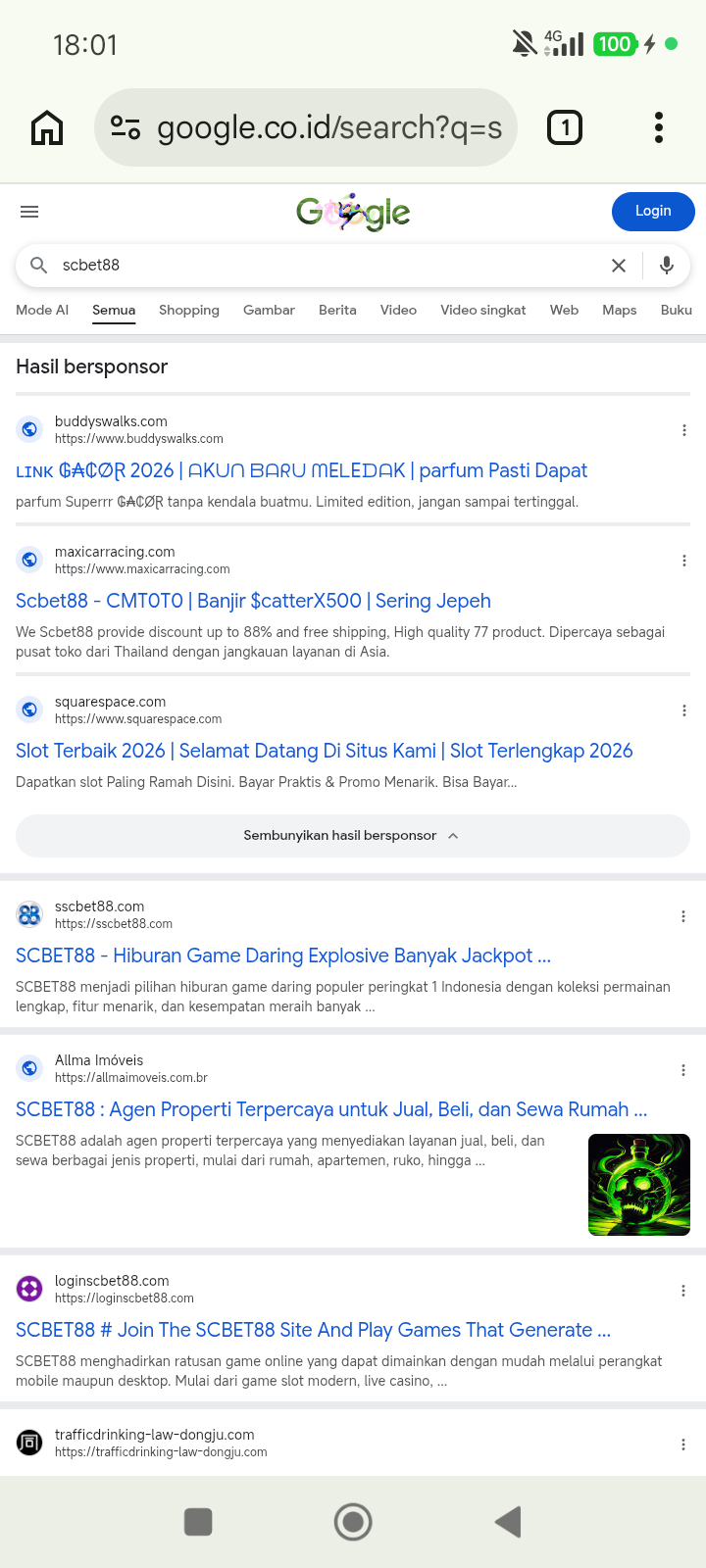Clear the scbet88 search query

(x=619, y=266)
